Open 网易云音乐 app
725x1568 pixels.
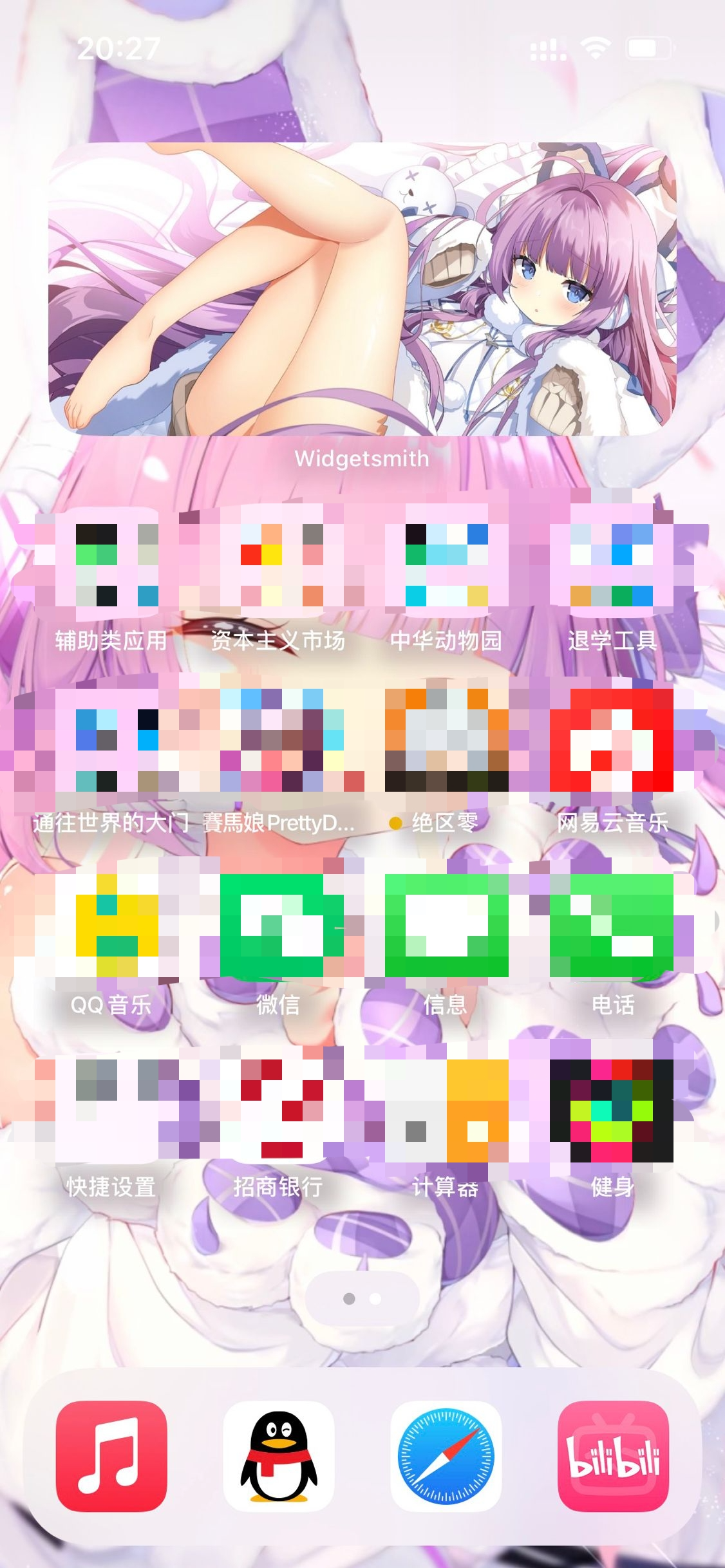(612, 740)
